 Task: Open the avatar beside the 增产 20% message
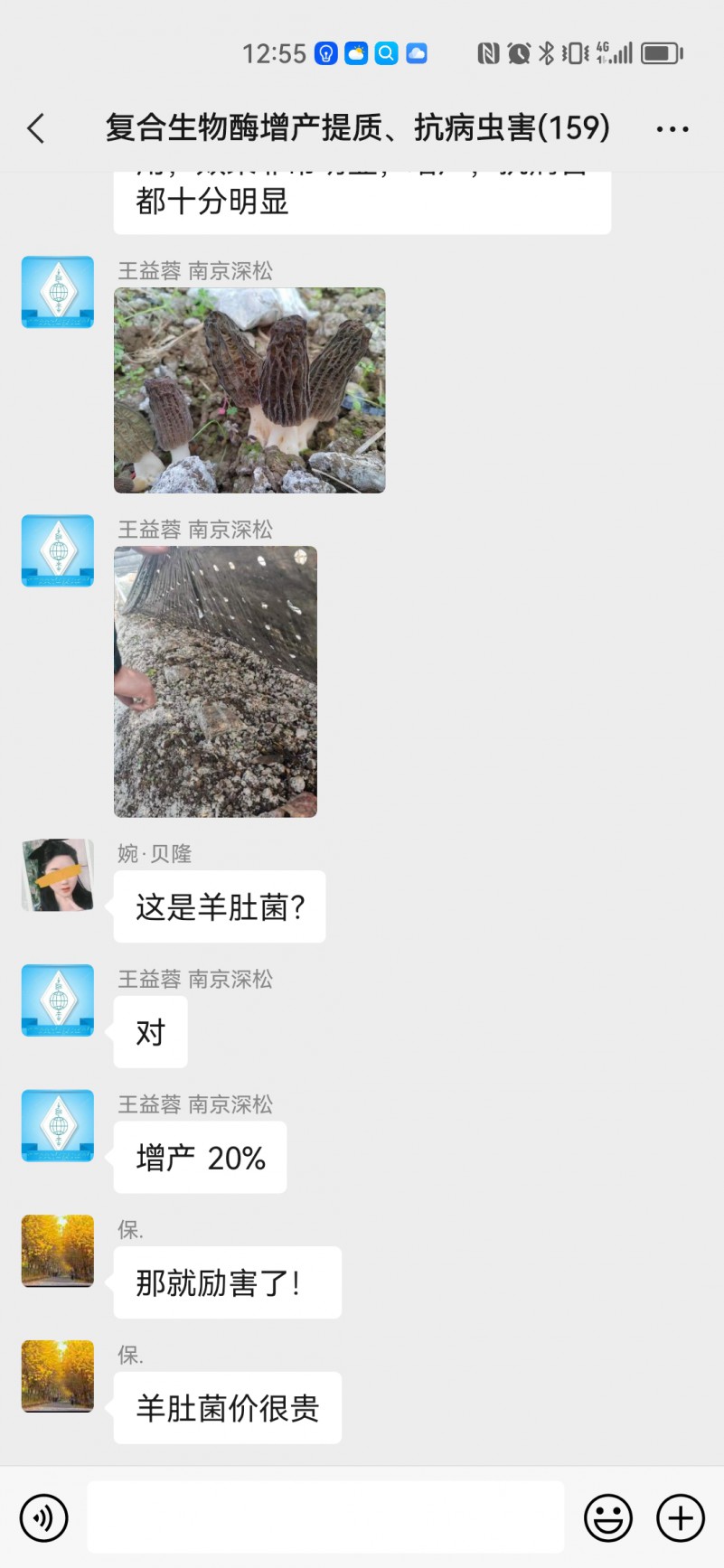tap(58, 1125)
